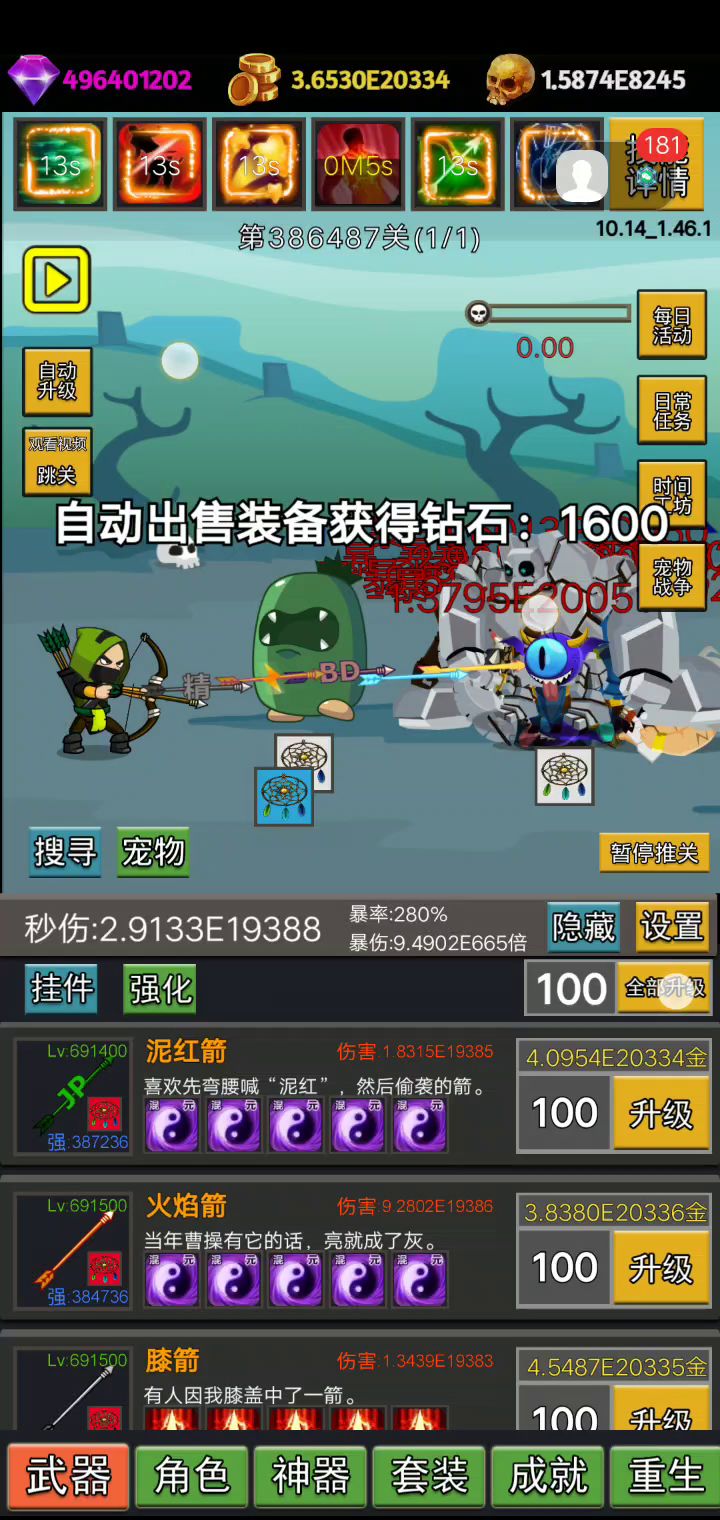Open 宠物战争 pet war
This screenshot has width=720, height=1520.
672,577
